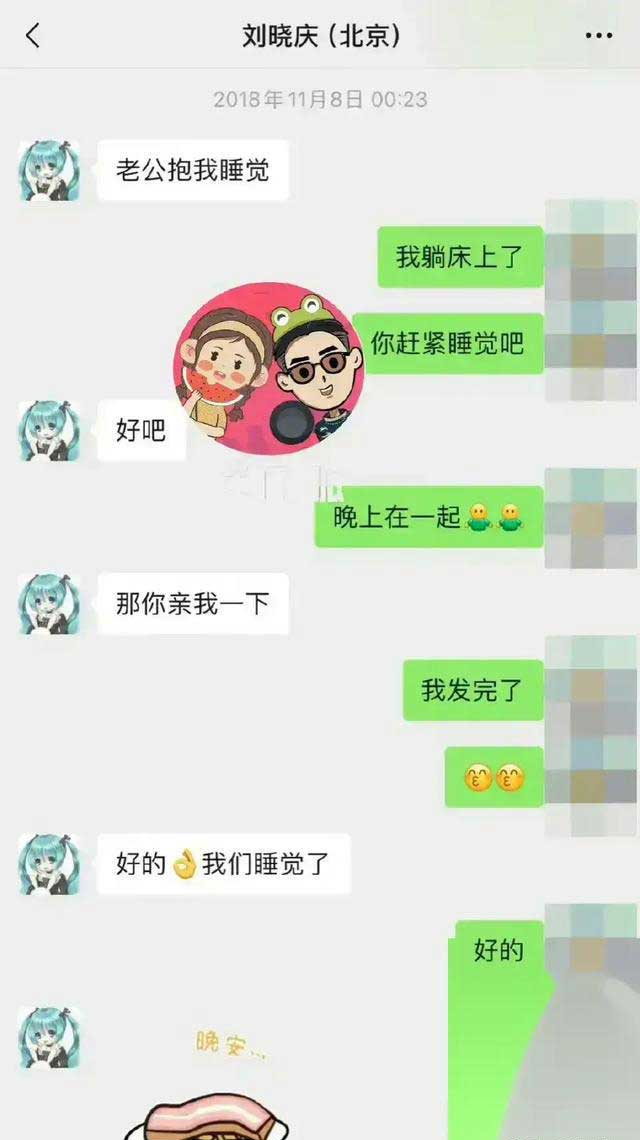Open avatar beside message 老公抱我睡觉
This screenshot has height=1140, width=640.
pos(49,171)
